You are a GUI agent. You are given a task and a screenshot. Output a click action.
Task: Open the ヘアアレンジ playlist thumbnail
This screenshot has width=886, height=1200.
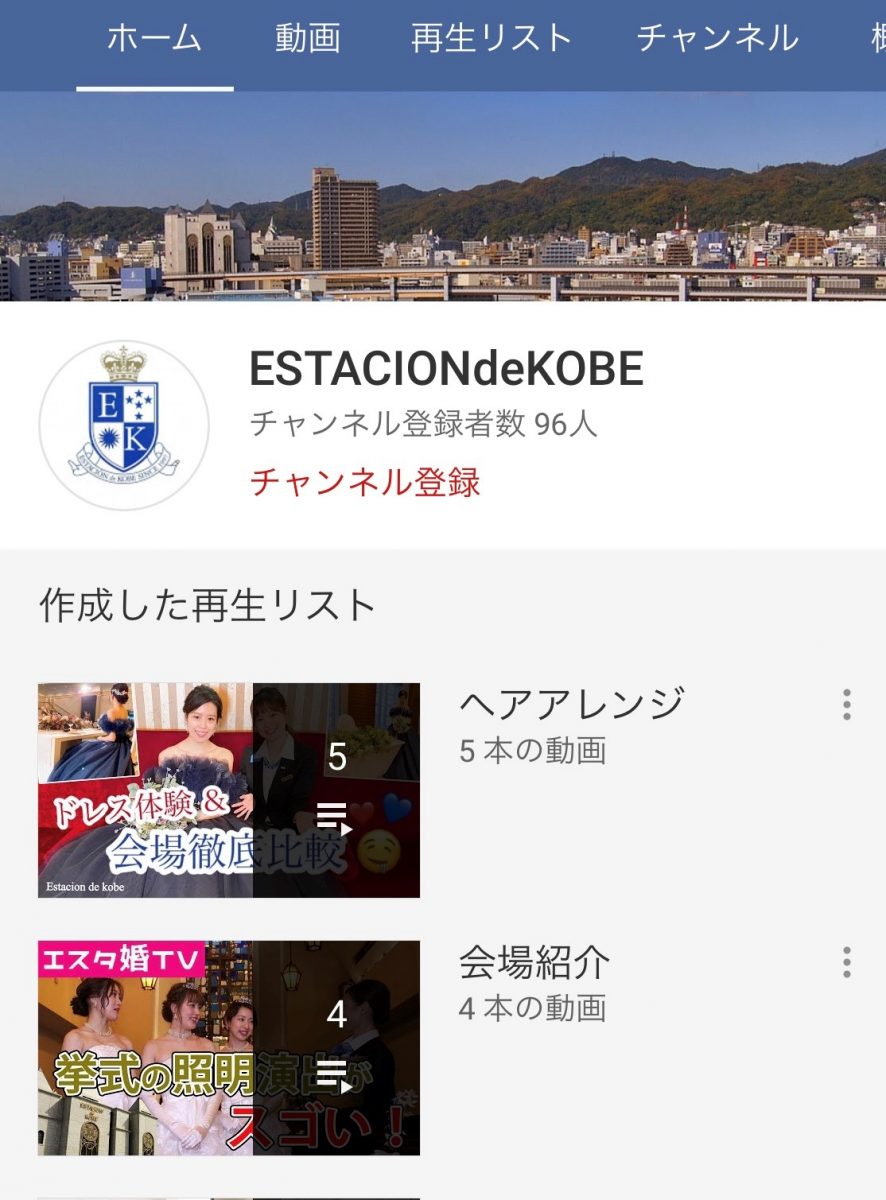click(229, 790)
